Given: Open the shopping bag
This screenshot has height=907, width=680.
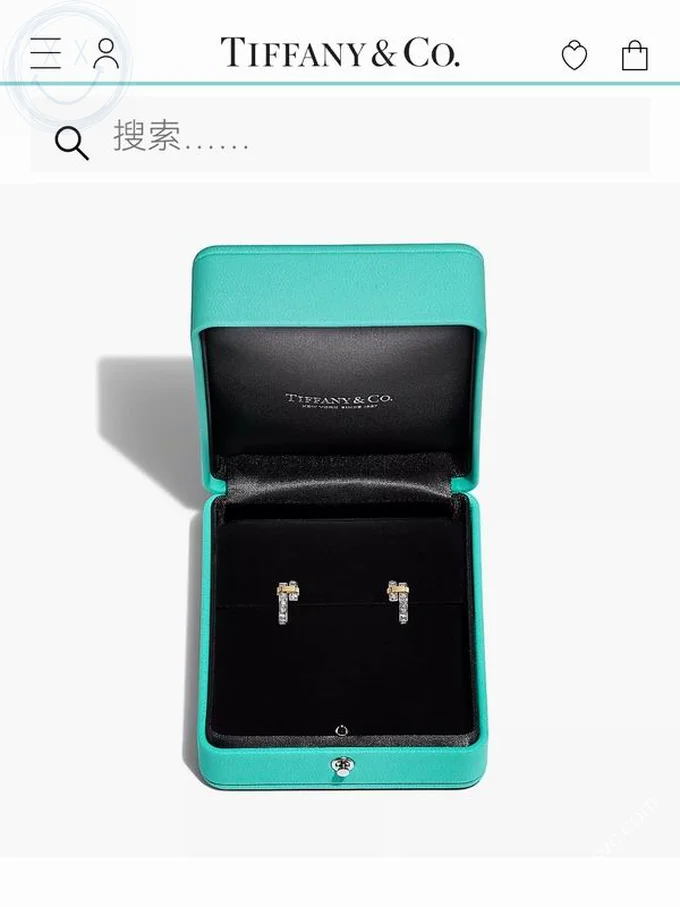Looking at the screenshot, I should tap(635, 55).
